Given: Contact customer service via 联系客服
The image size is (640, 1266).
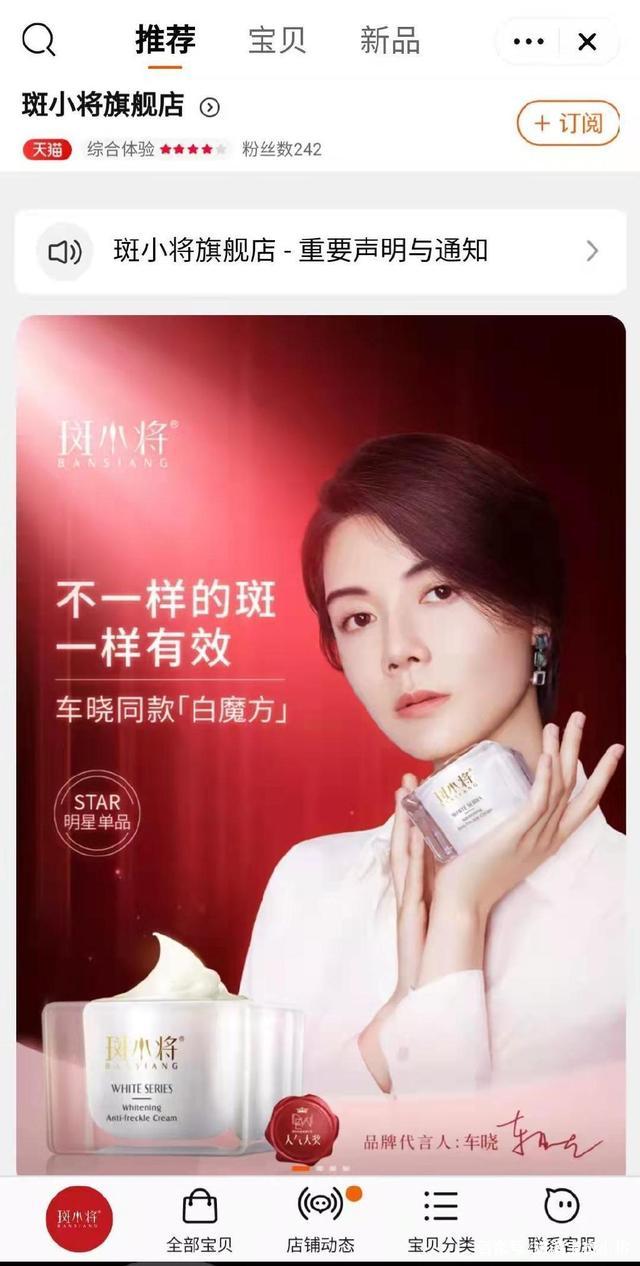Looking at the screenshot, I should (561, 1220).
